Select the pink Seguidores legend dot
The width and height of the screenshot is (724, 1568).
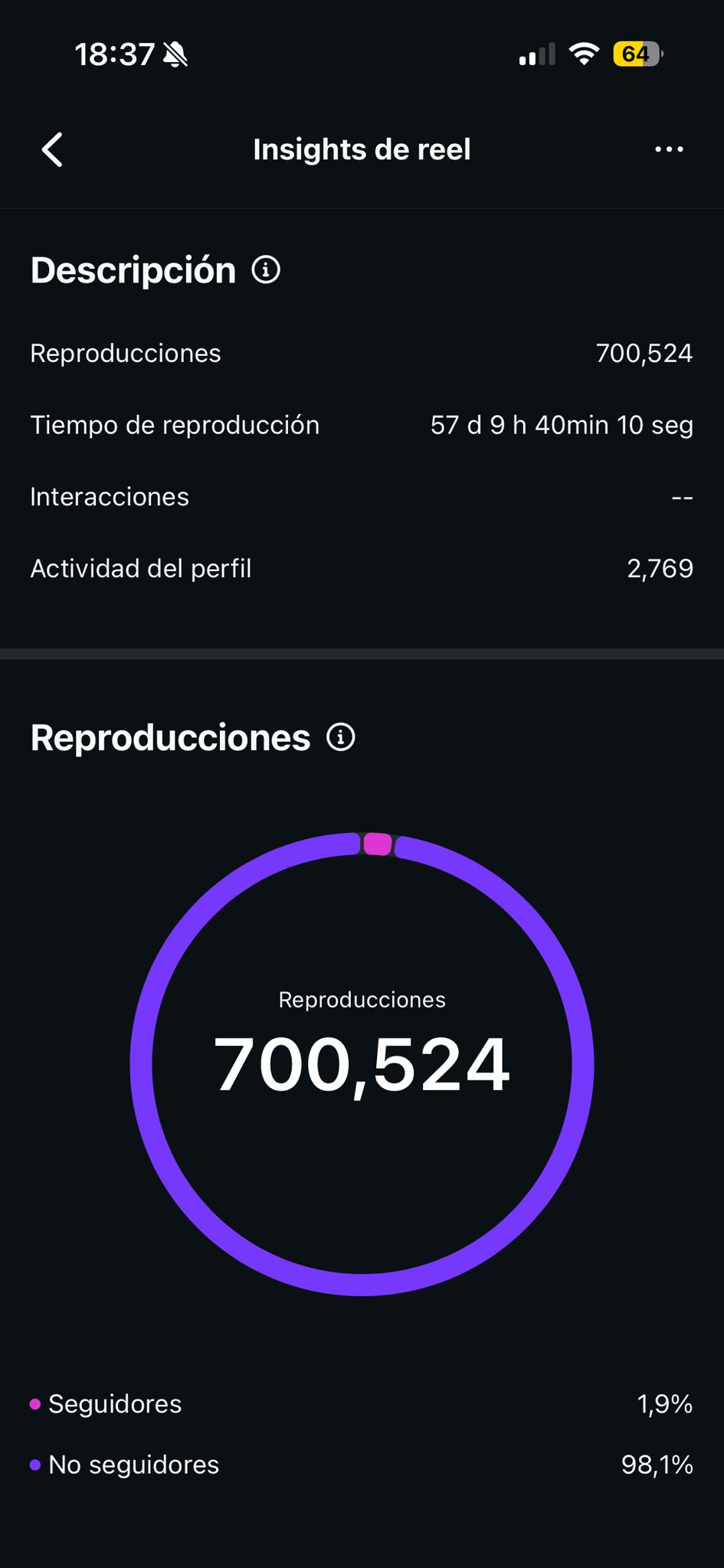(x=33, y=1404)
